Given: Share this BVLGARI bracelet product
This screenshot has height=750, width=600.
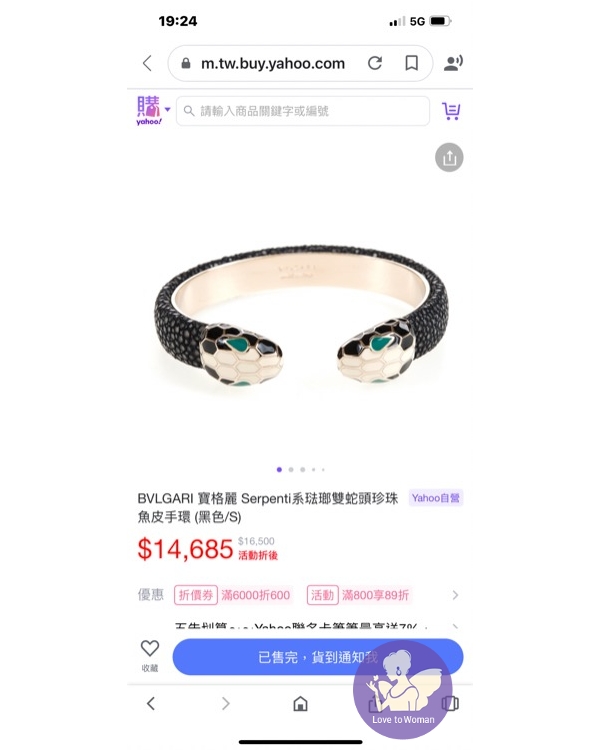Looking at the screenshot, I should [449, 158].
